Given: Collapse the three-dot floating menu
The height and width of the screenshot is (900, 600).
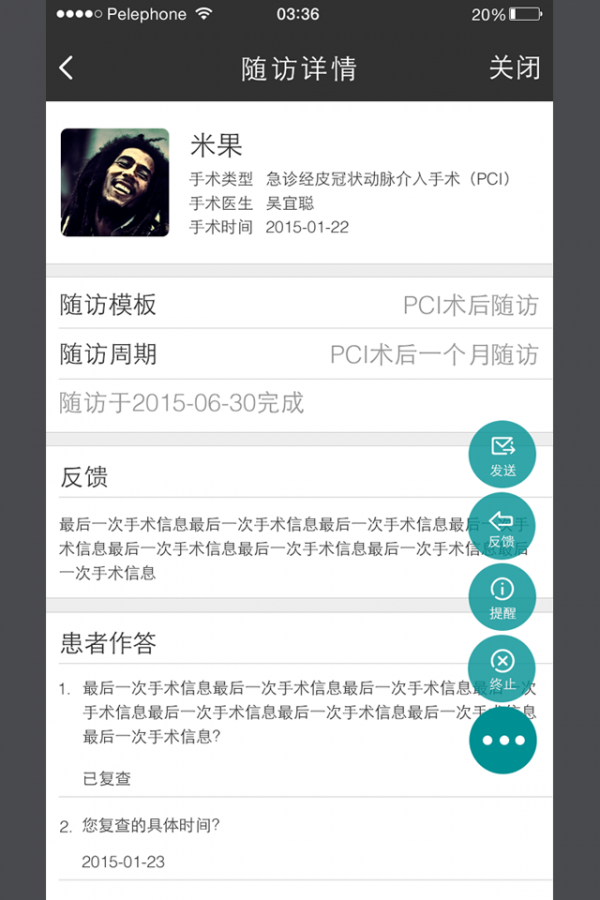Looking at the screenshot, I should click(x=502, y=740).
